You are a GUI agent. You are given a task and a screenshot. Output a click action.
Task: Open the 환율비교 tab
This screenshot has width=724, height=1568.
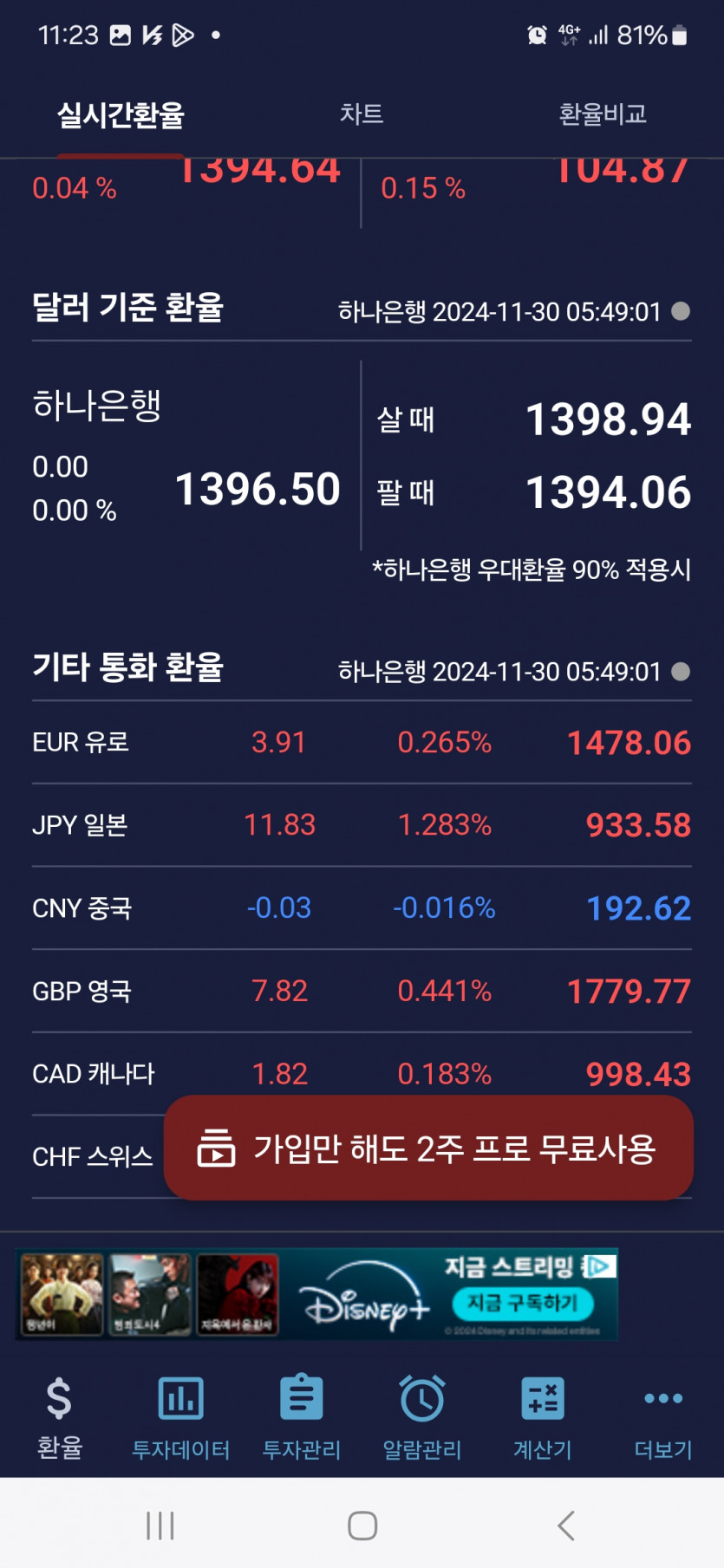[x=603, y=114]
